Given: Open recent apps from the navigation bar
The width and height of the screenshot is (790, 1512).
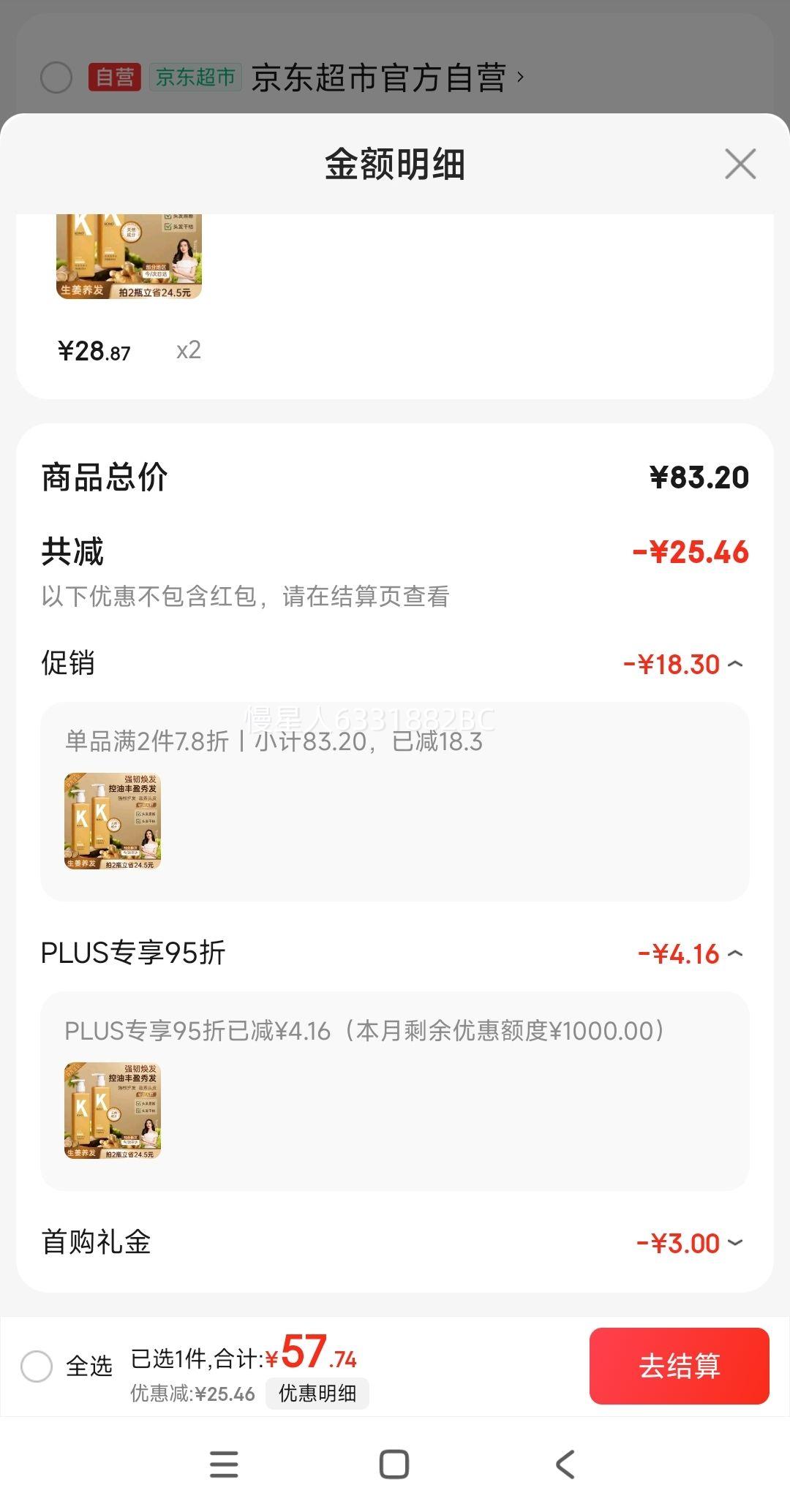Looking at the screenshot, I should 224,1464.
